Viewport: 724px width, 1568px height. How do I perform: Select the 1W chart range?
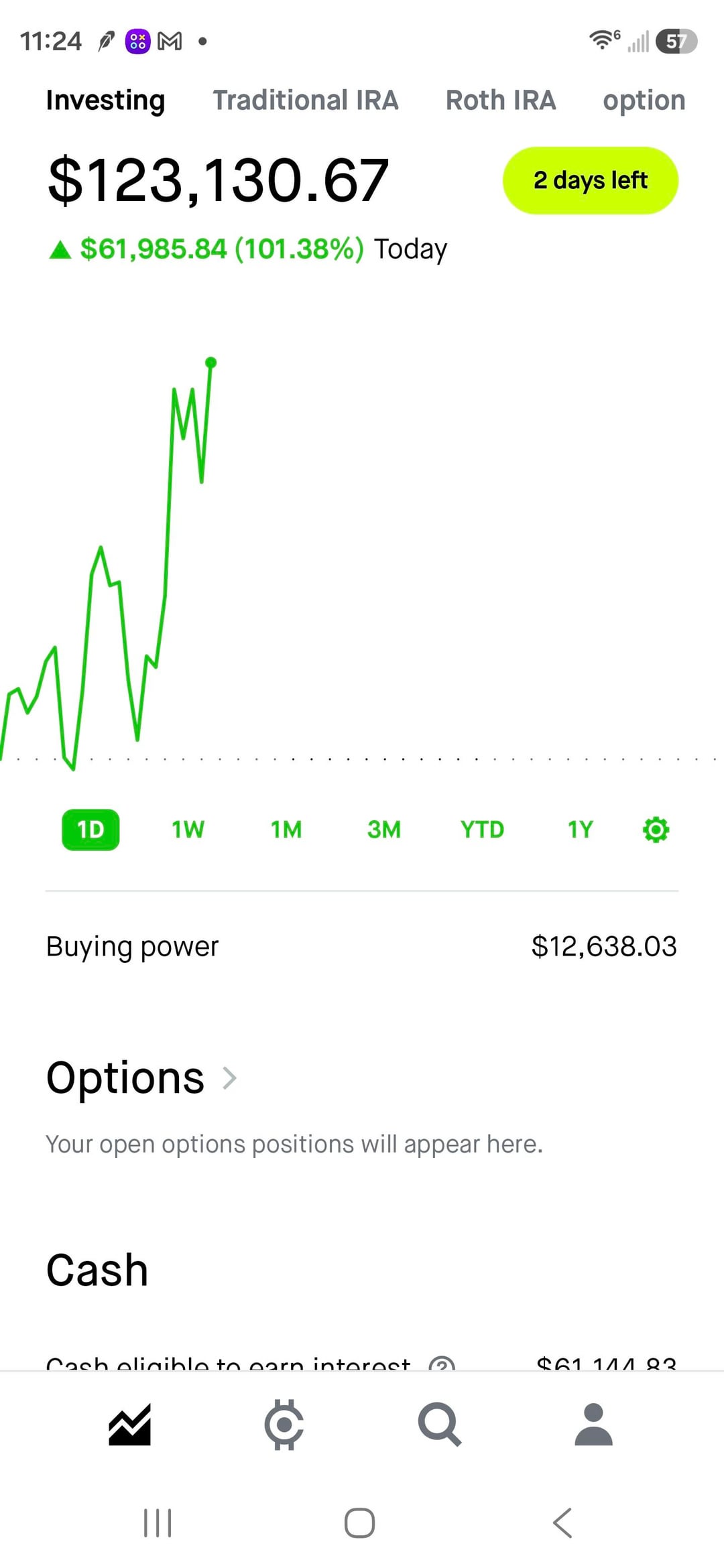click(x=188, y=830)
